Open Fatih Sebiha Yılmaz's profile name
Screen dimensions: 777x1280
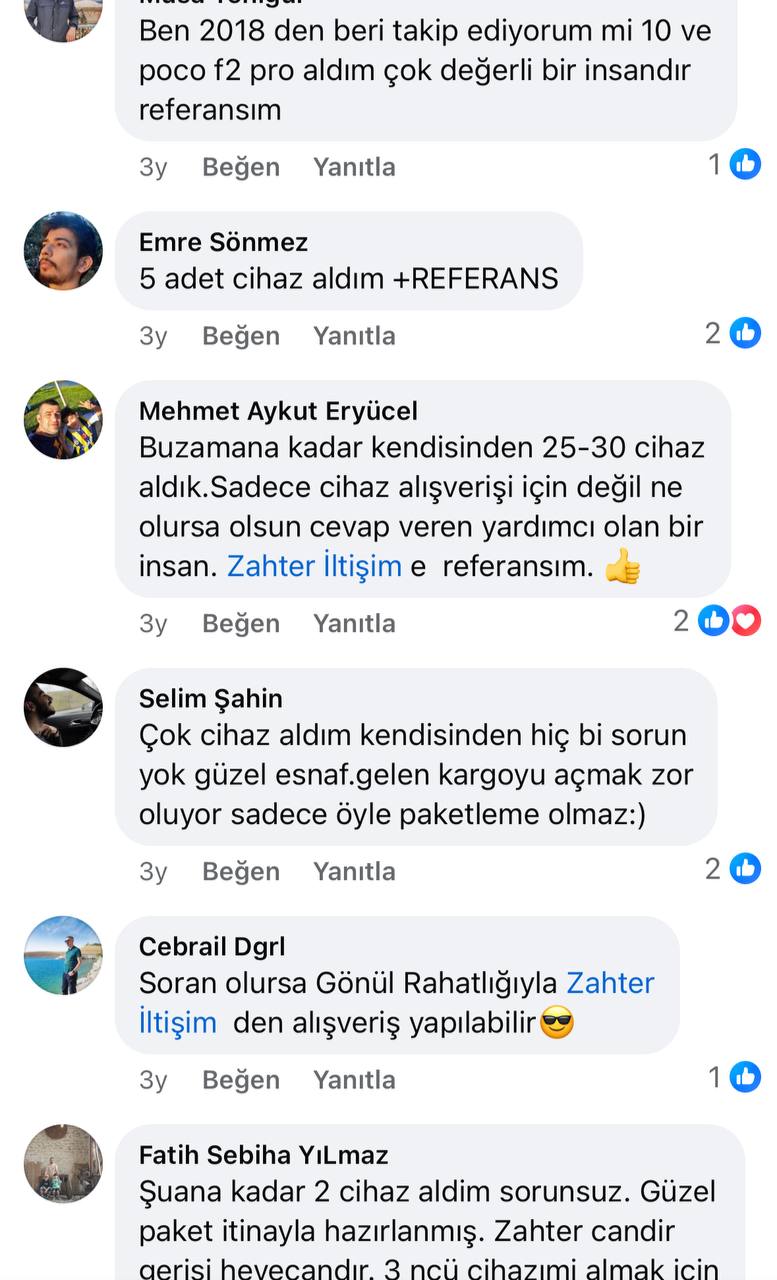[x=263, y=1155]
